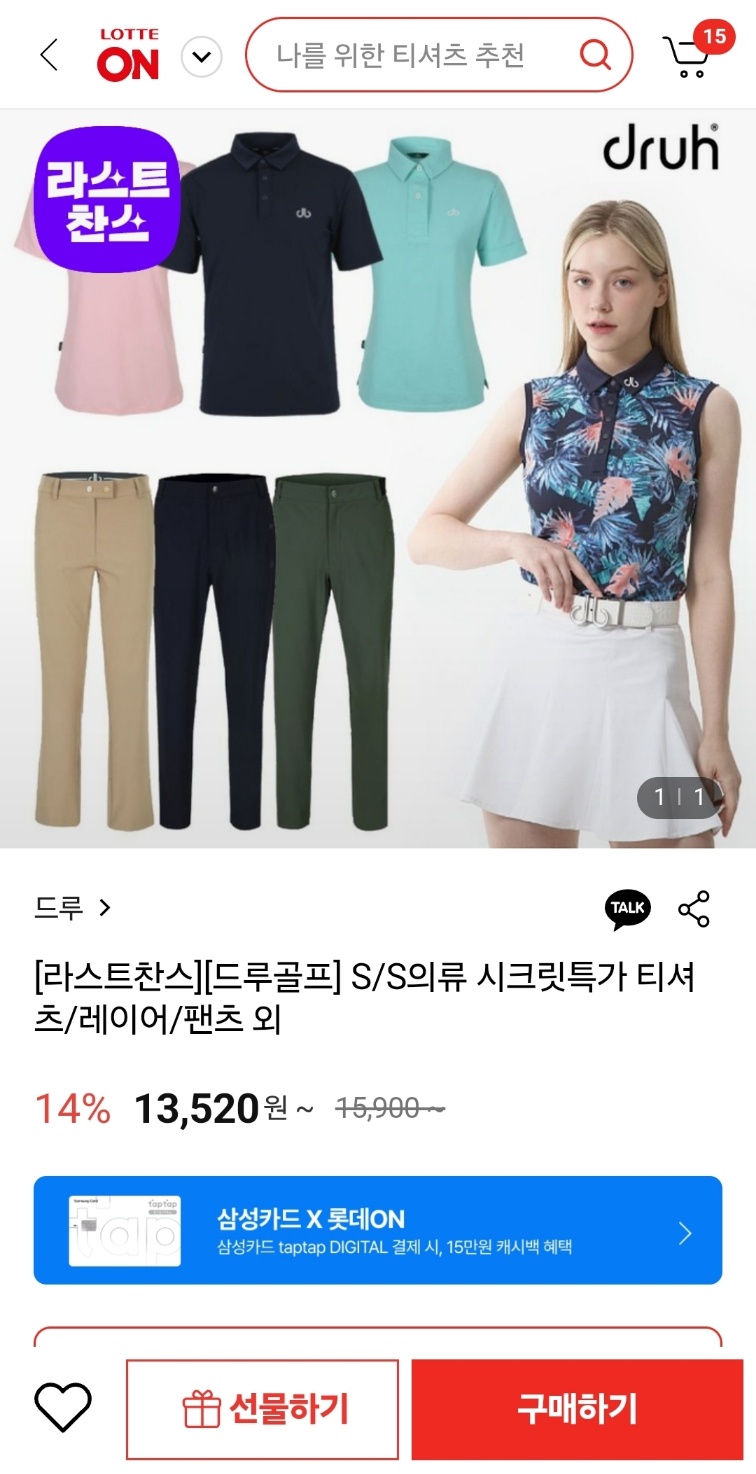Expand the dropdown next to Lotte ON logo

tap(201, 56)
